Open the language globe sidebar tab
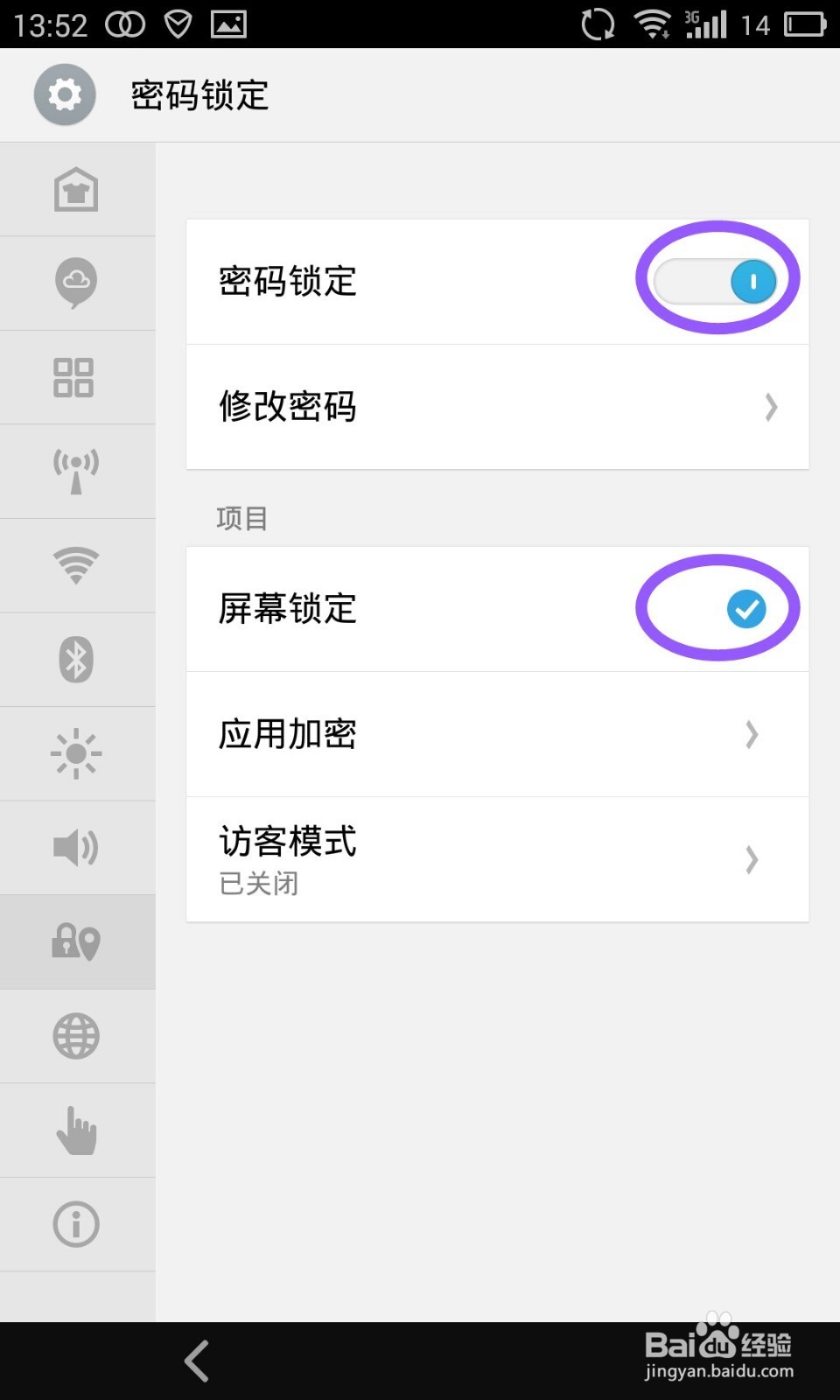The width and height of the screenshot is (840, 1400). [x=76, y=1036]
